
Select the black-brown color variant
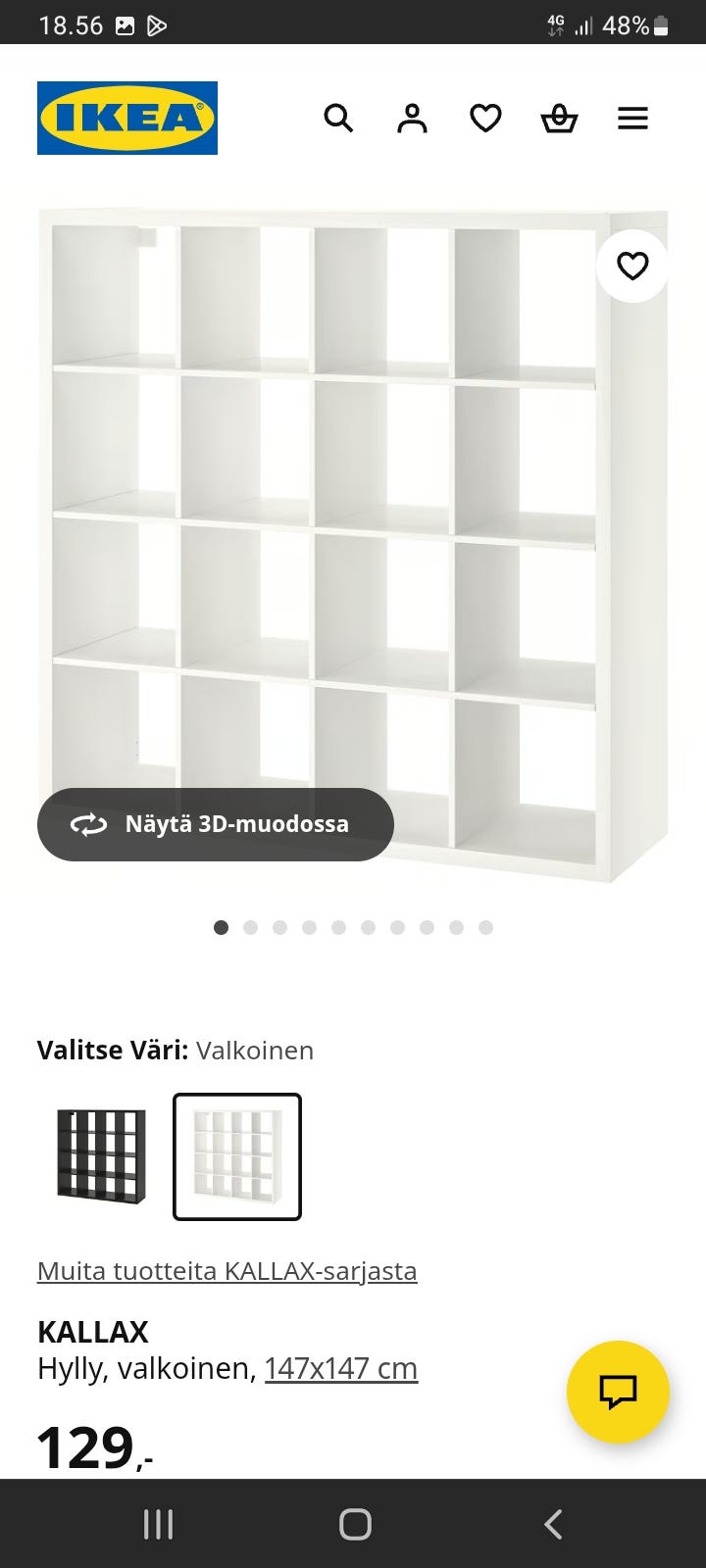tap(100, 1156)
